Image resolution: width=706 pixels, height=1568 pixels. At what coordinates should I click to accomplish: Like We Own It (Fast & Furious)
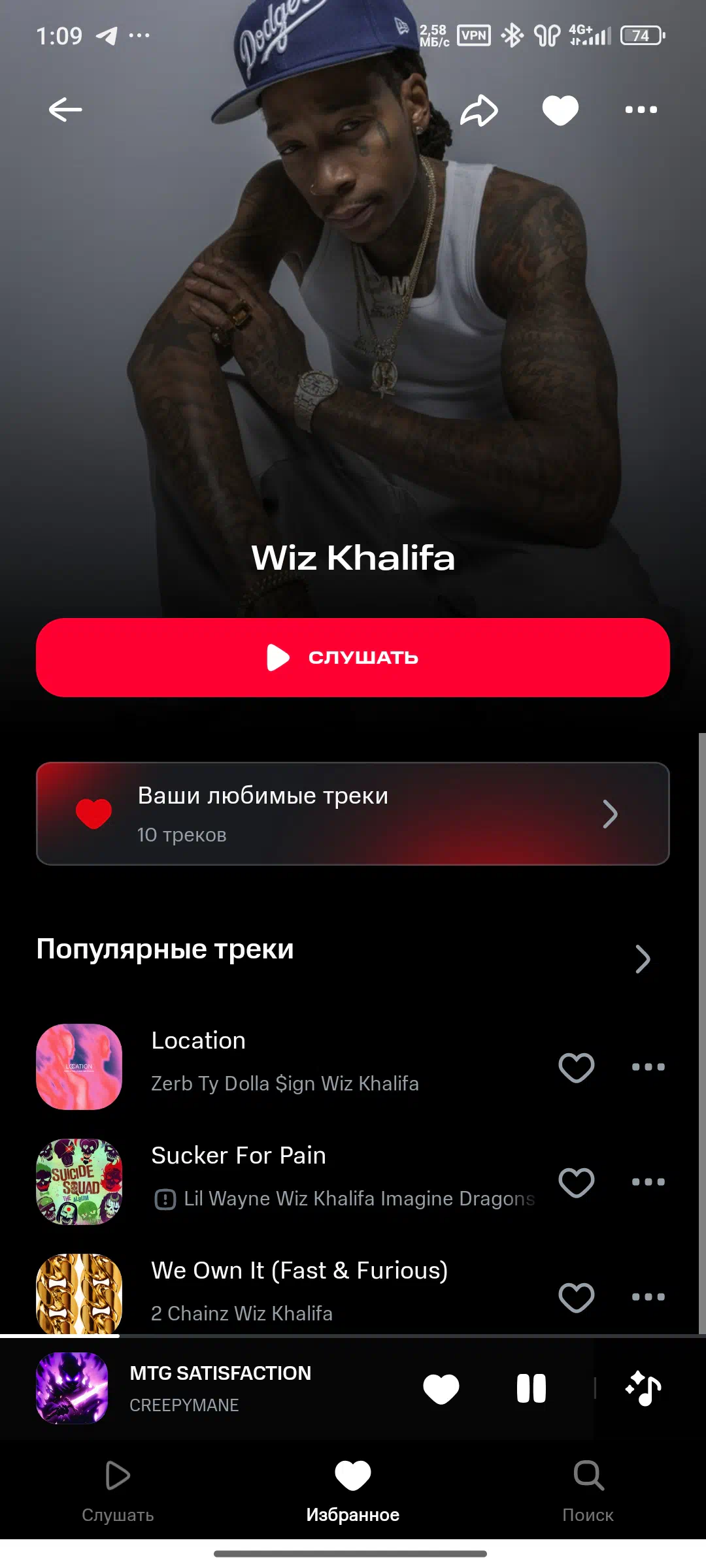click(576, 1297)
